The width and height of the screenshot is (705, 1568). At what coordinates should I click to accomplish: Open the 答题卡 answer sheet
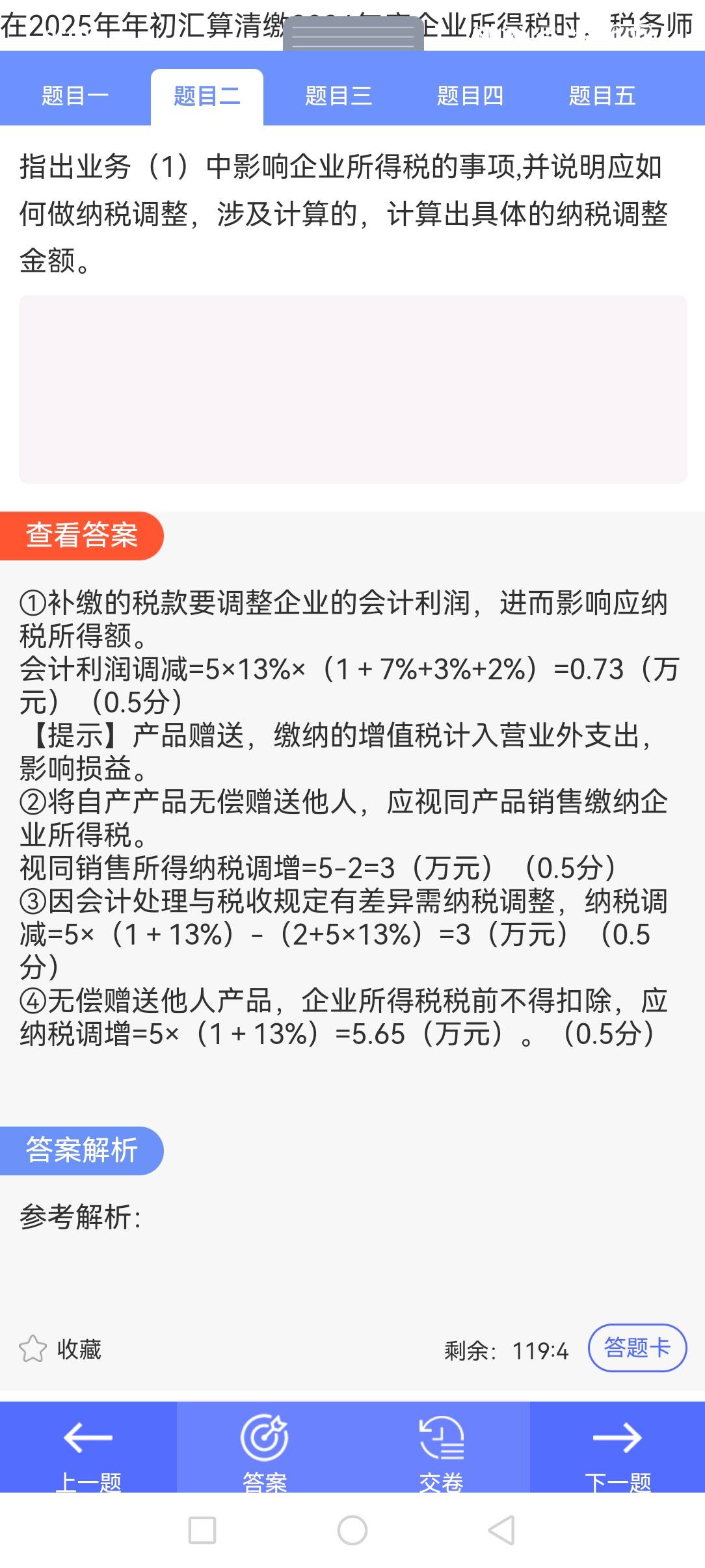coord(637,1348)
